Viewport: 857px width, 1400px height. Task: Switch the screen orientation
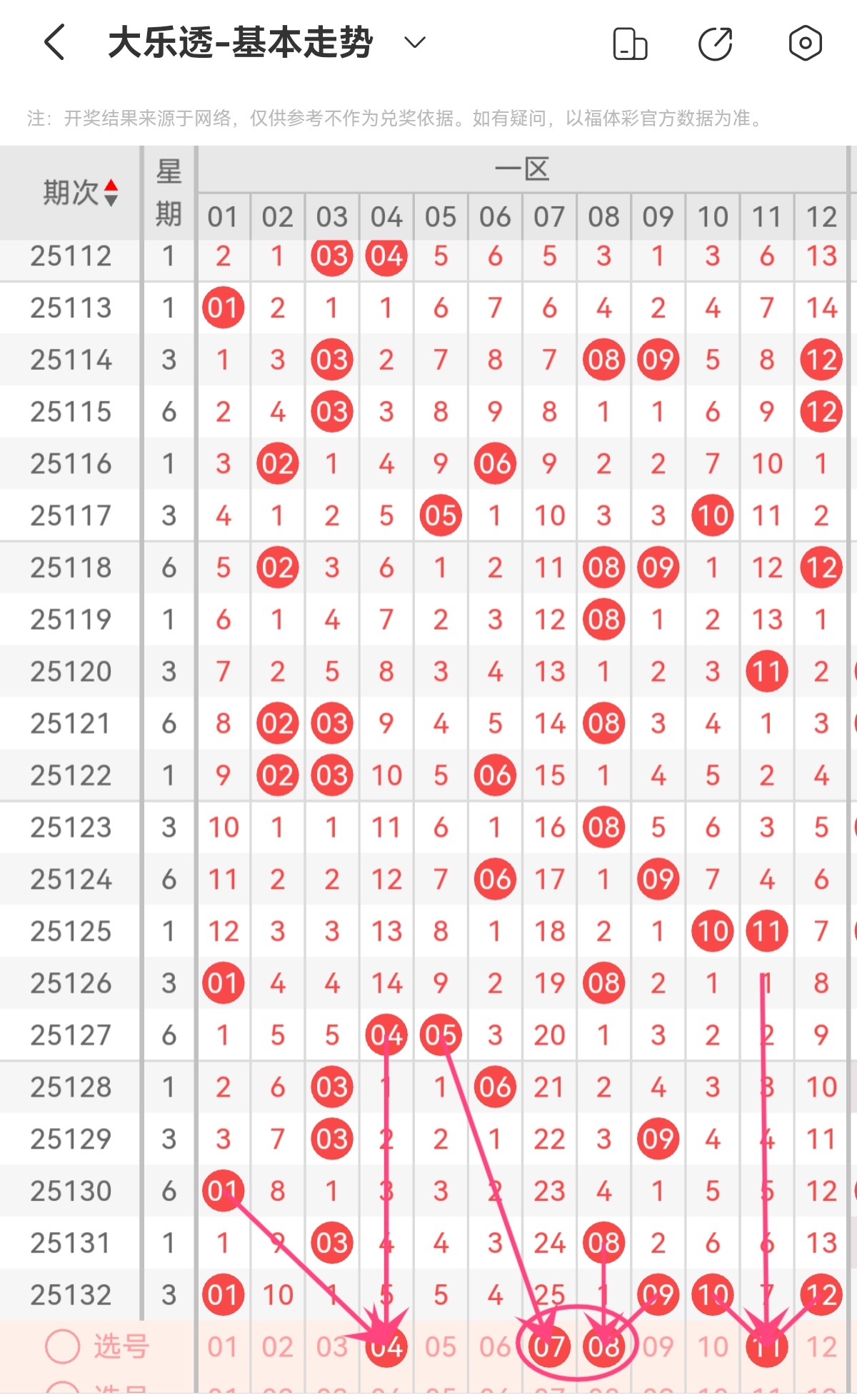point(630,44)
